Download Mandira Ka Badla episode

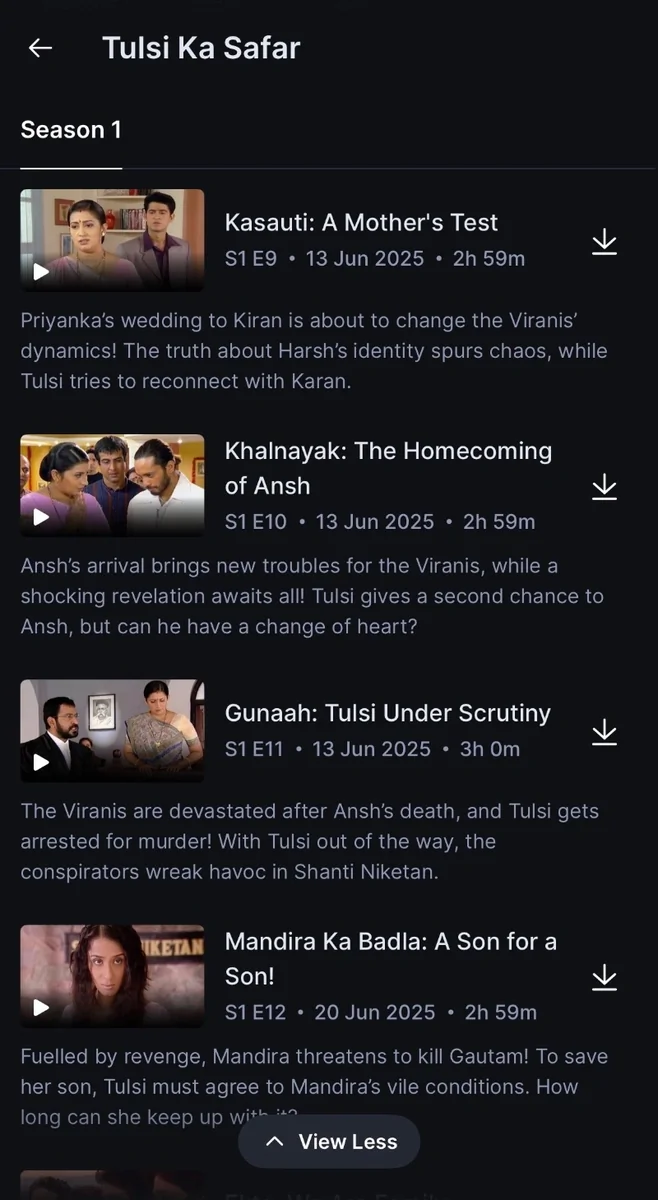604,976
